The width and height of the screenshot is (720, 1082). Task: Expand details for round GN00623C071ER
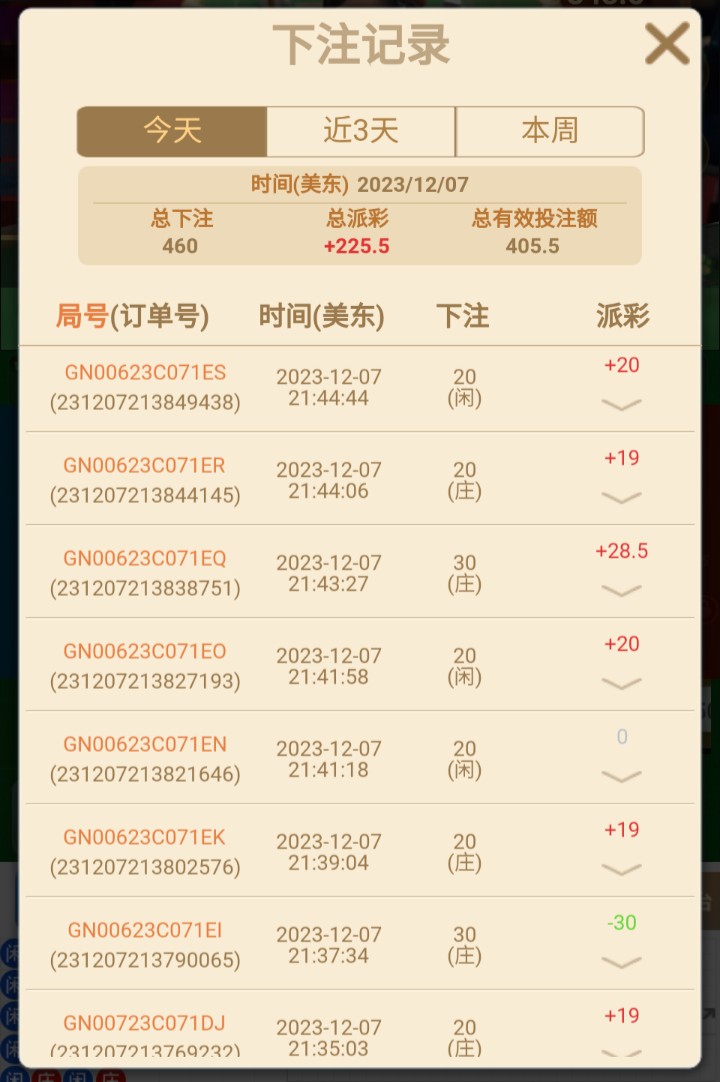[622, 498]
